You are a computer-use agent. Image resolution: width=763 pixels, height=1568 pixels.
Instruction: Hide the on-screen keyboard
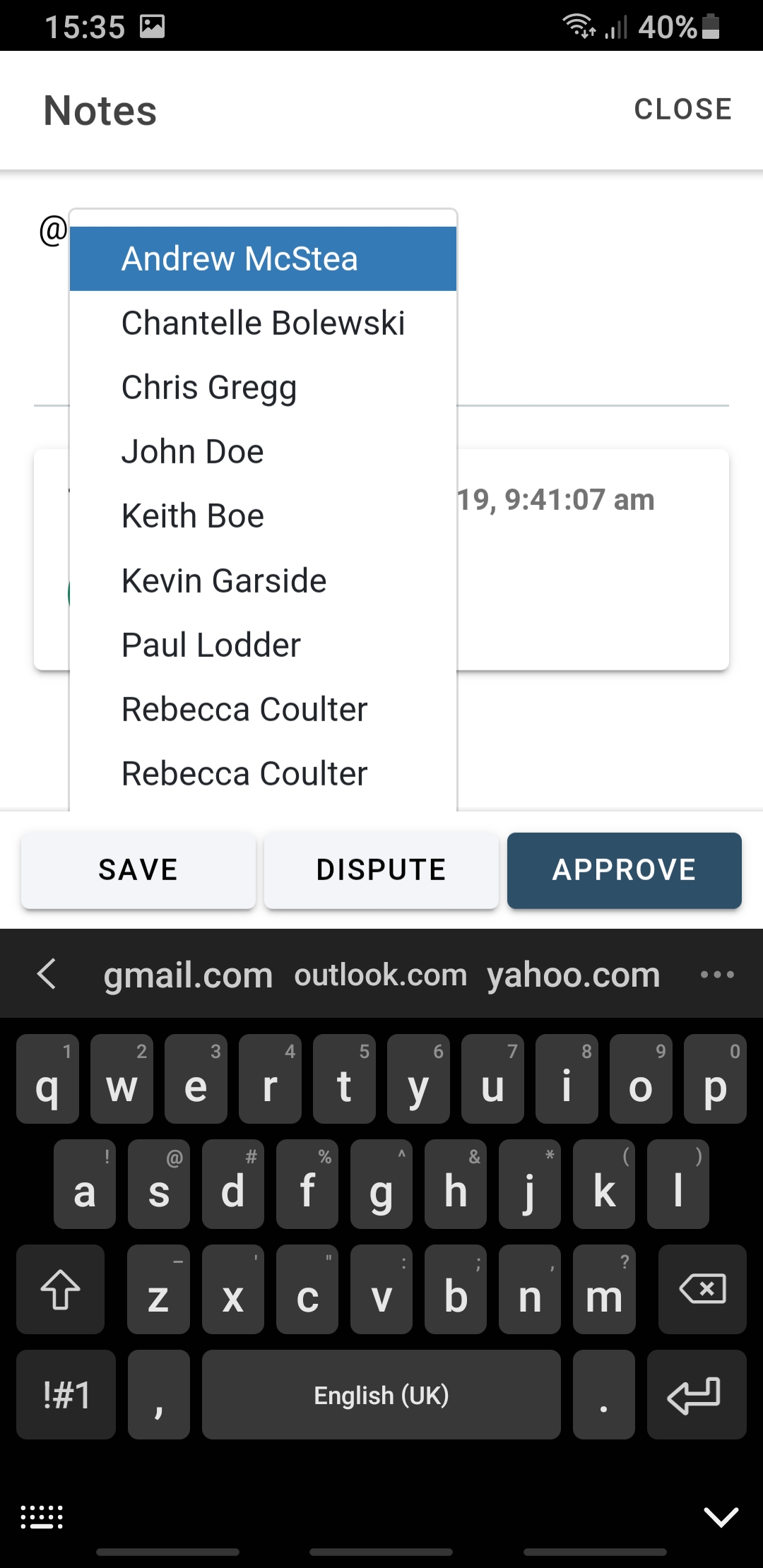pos(721,1516)
